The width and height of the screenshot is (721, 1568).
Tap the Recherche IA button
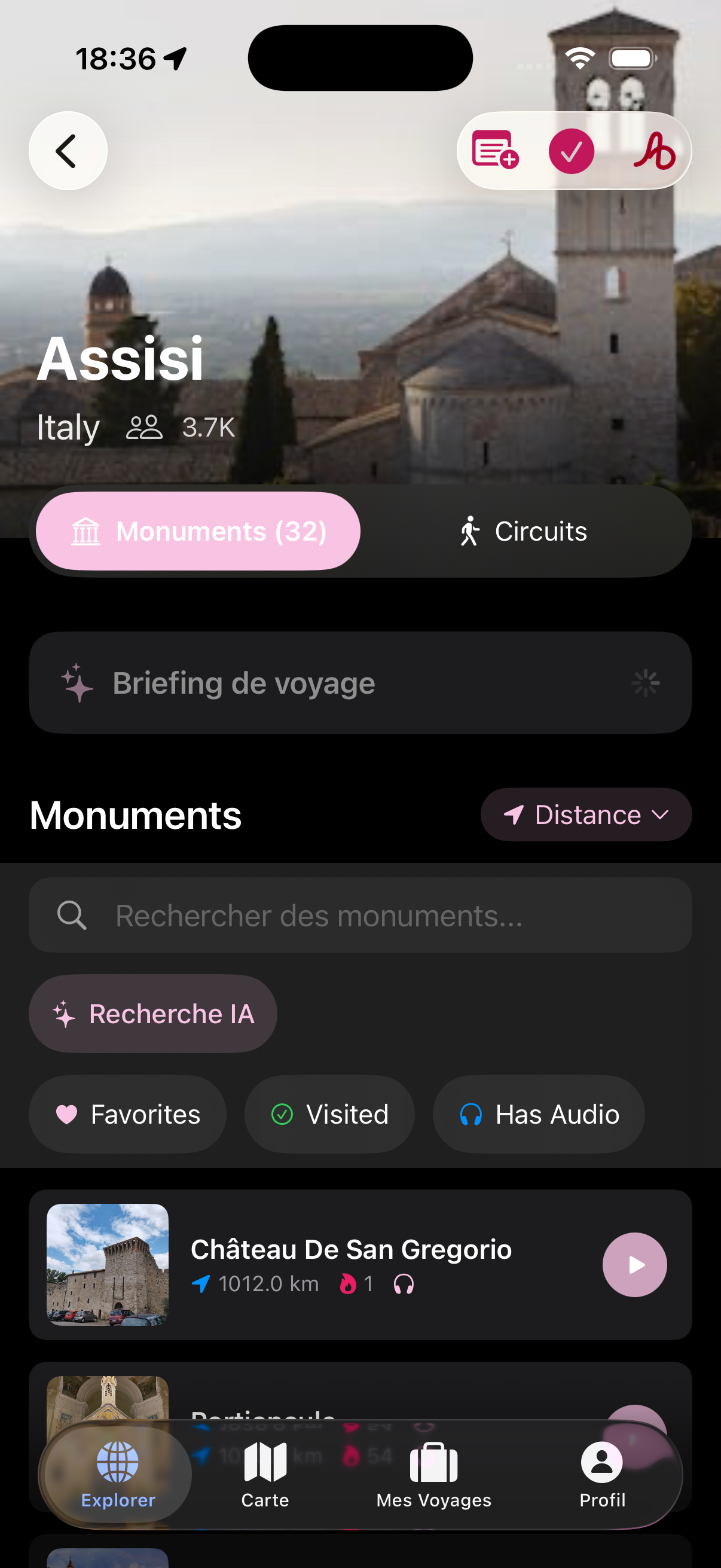152,1013
